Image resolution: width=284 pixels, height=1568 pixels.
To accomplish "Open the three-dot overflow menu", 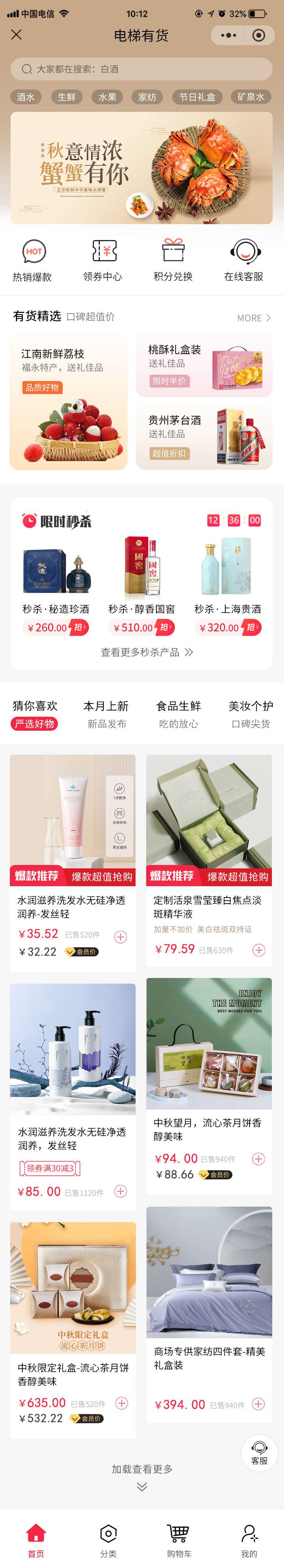I will point(228,35).
